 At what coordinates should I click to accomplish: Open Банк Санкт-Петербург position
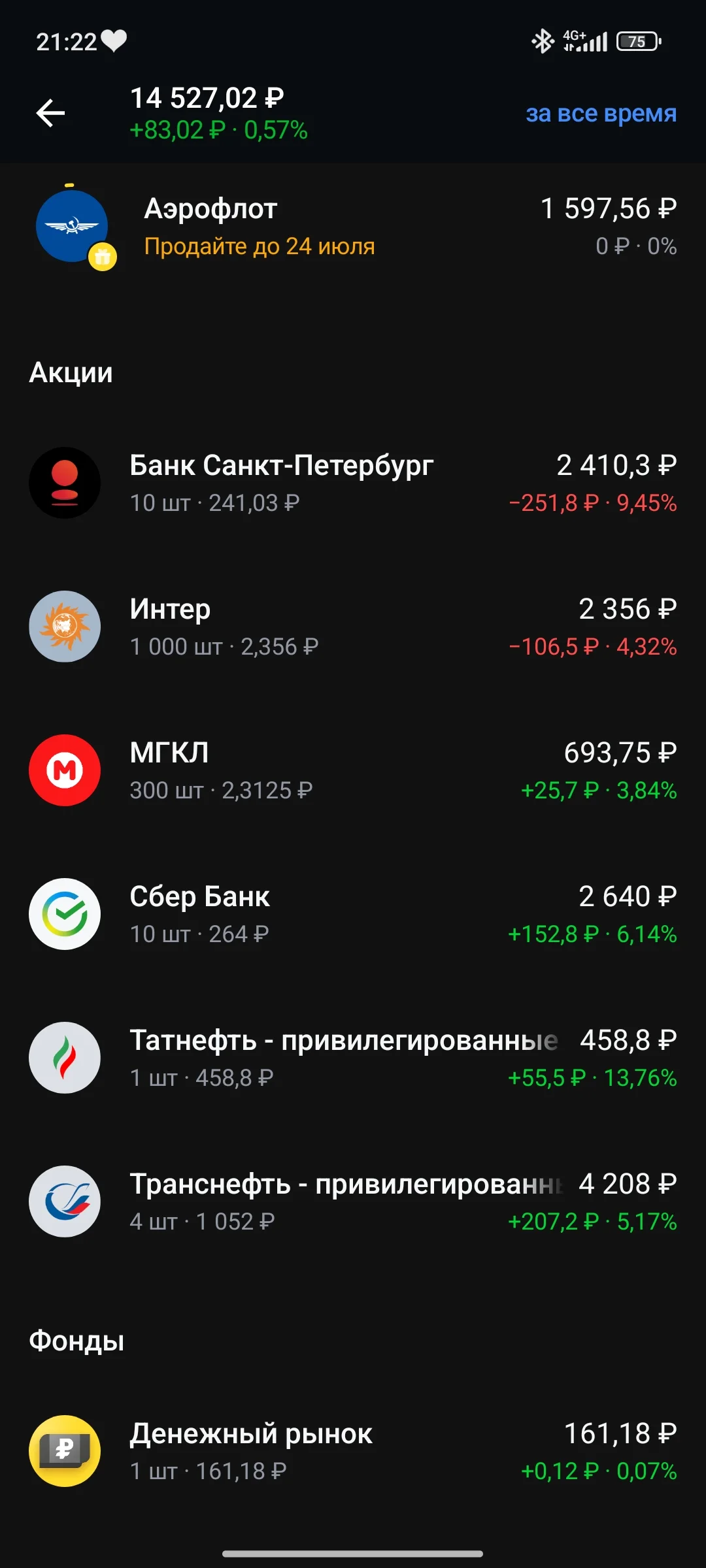(353, 483)
